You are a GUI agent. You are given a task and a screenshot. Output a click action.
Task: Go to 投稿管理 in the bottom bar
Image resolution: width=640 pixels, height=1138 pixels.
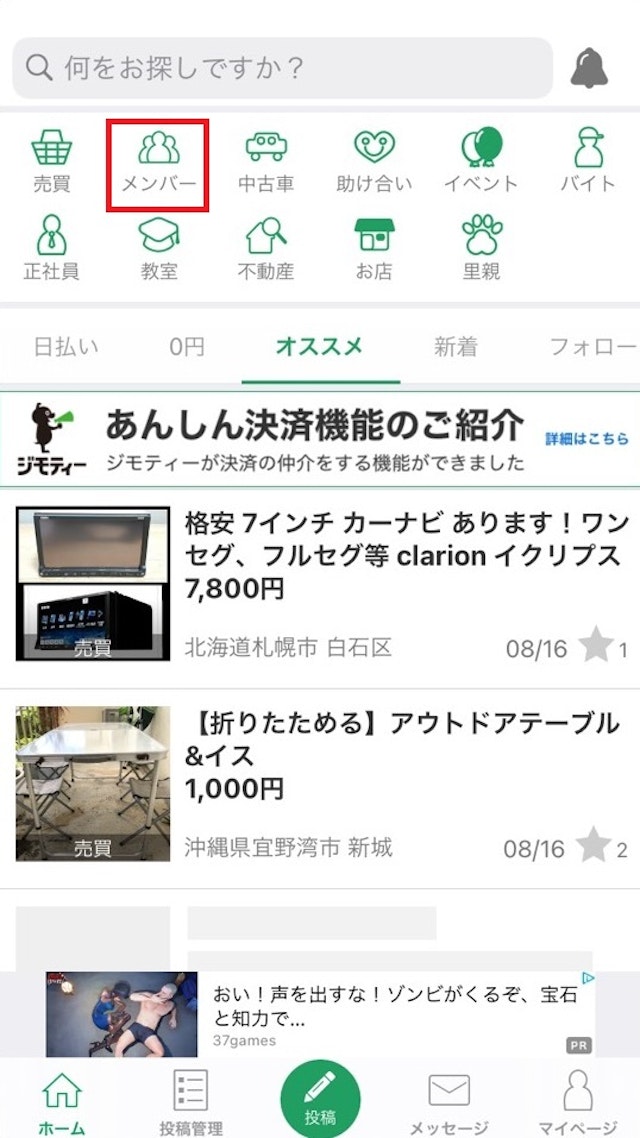190,1100
